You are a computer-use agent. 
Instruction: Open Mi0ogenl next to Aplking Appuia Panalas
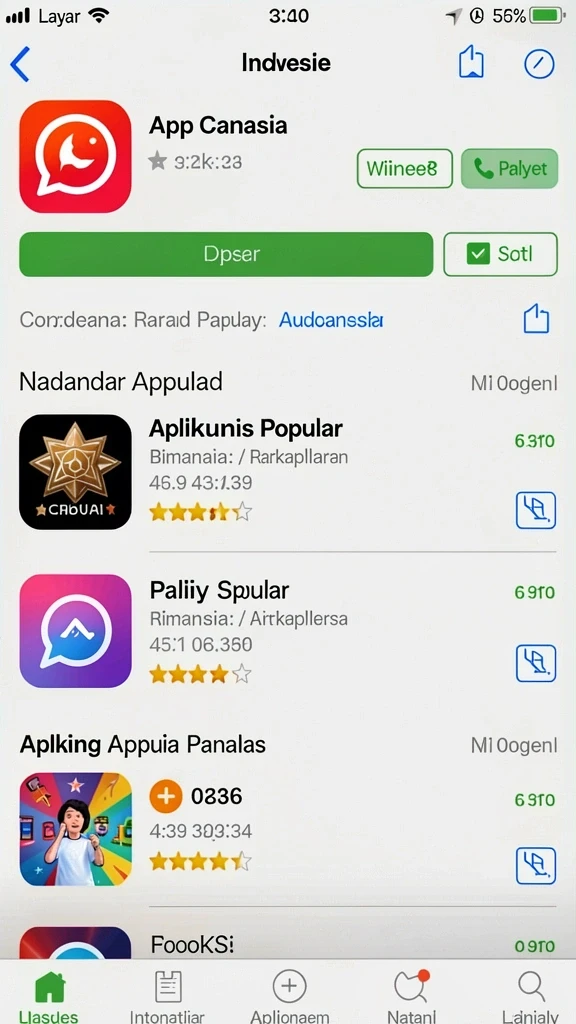514,745
